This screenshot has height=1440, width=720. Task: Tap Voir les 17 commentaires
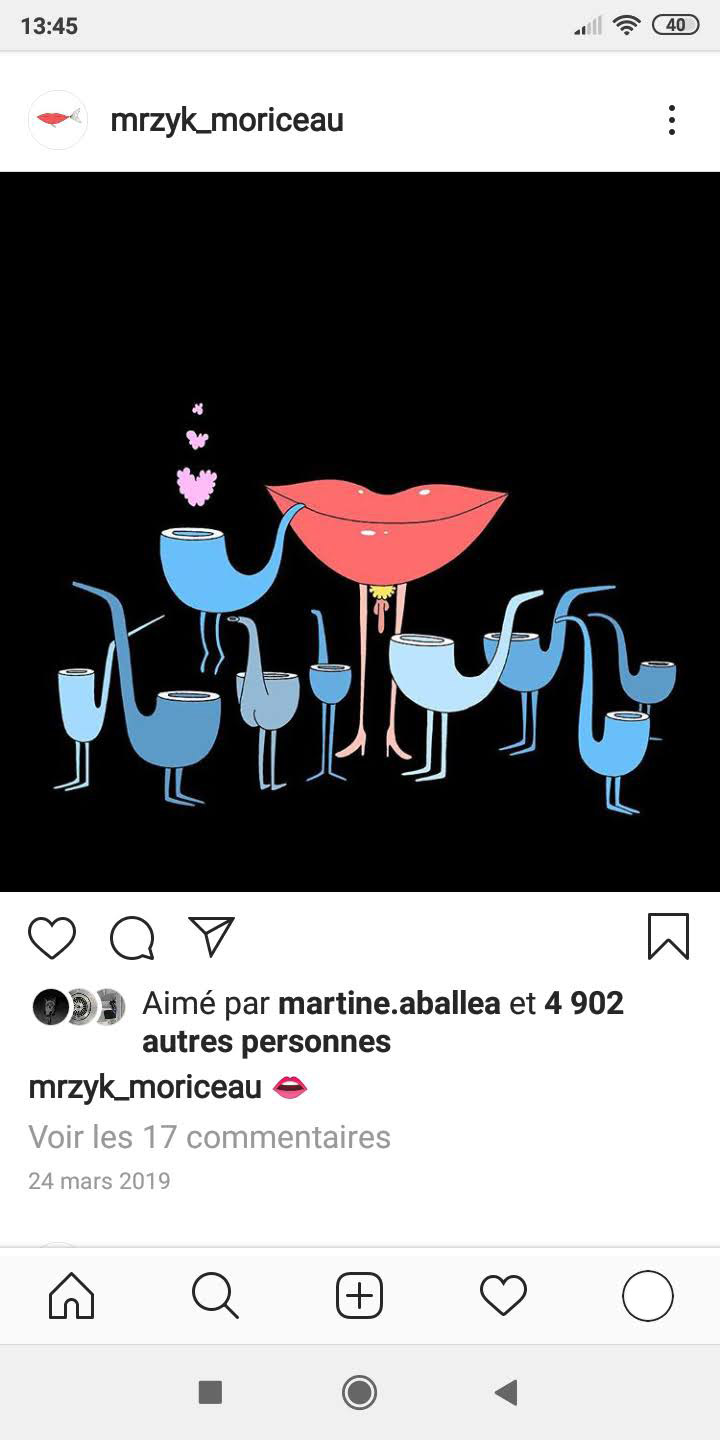tap(209, 1137)
